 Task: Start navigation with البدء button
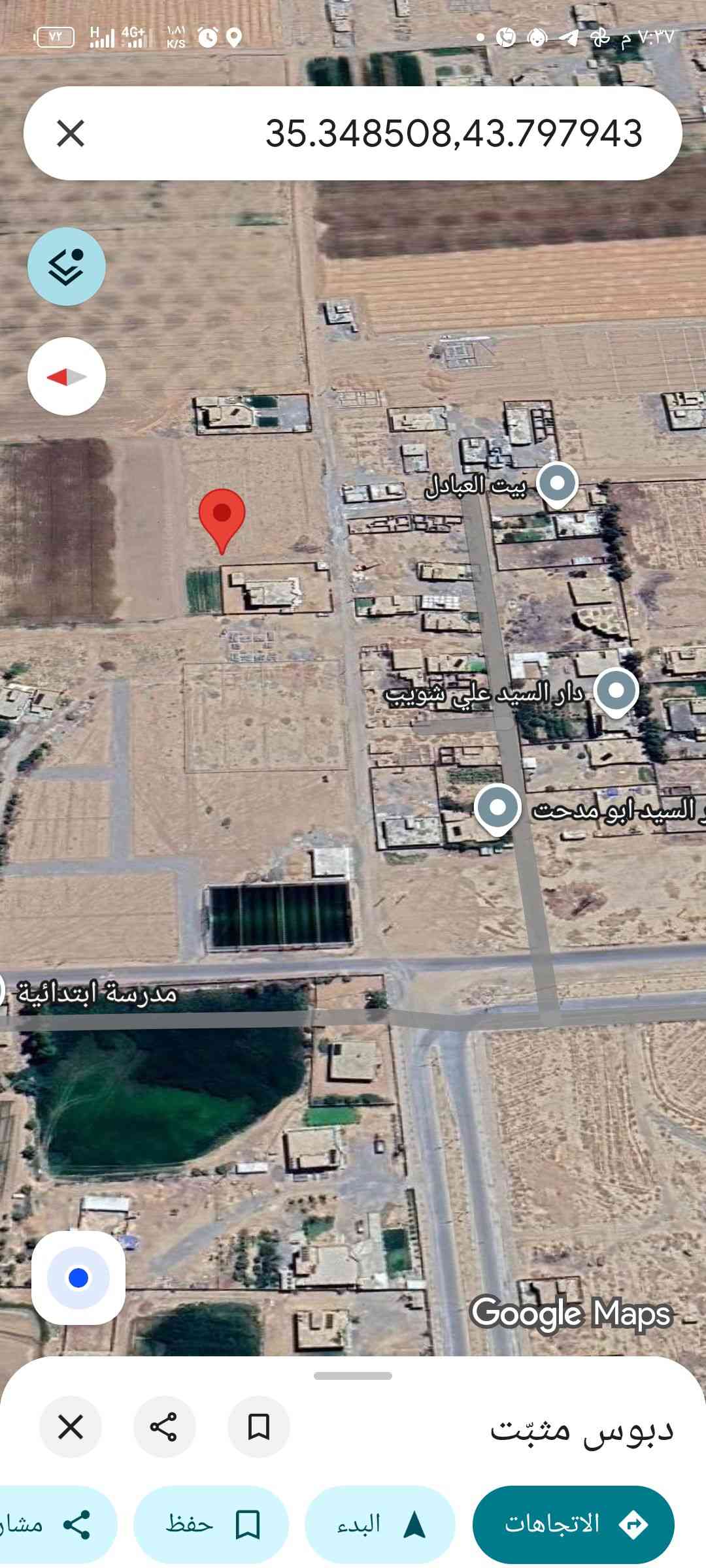click(380, 1525)
